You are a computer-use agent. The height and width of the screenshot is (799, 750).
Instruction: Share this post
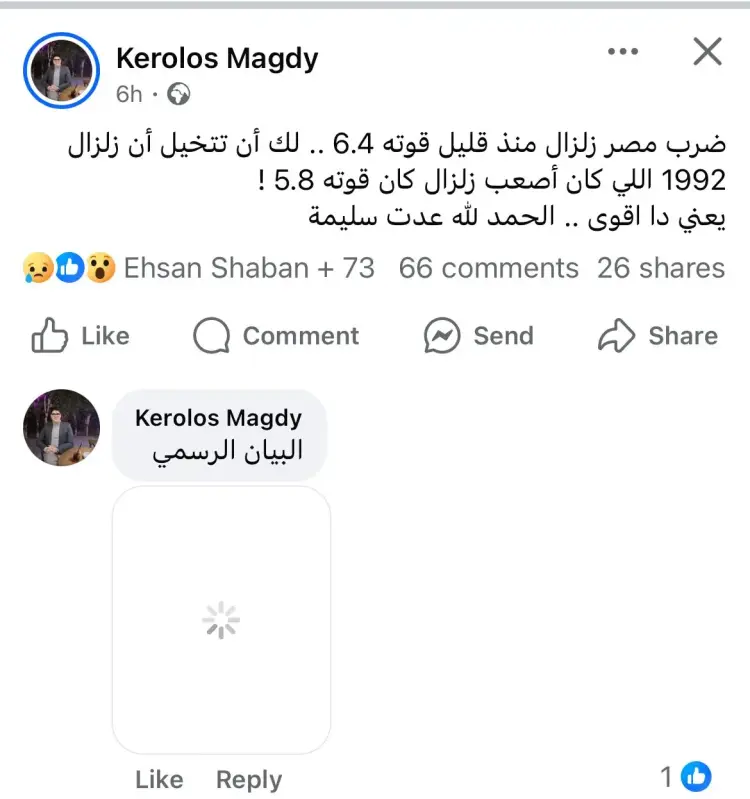pyautogui.click(x=658, y=336)
